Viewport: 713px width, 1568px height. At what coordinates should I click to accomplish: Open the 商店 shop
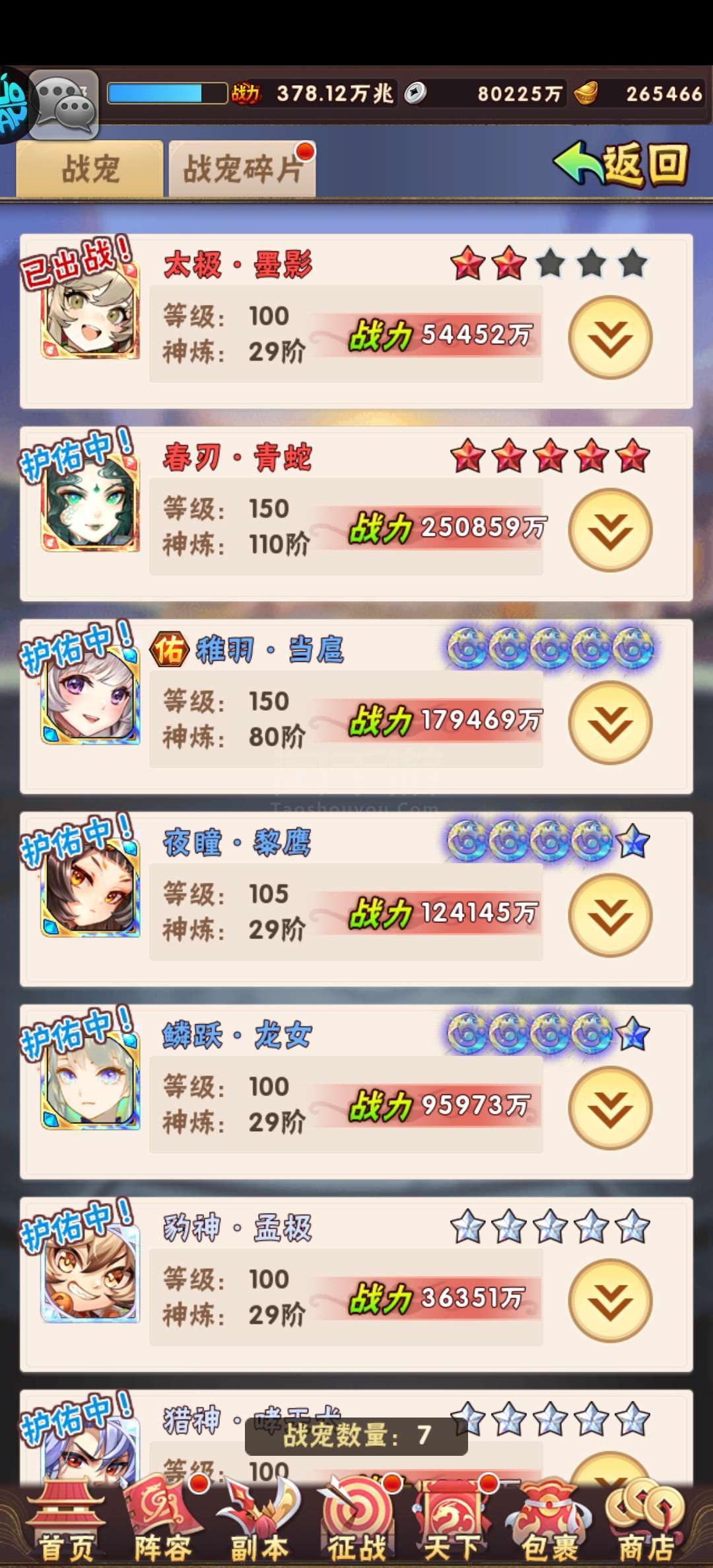pyautogui.click(x=646, y=1522)
